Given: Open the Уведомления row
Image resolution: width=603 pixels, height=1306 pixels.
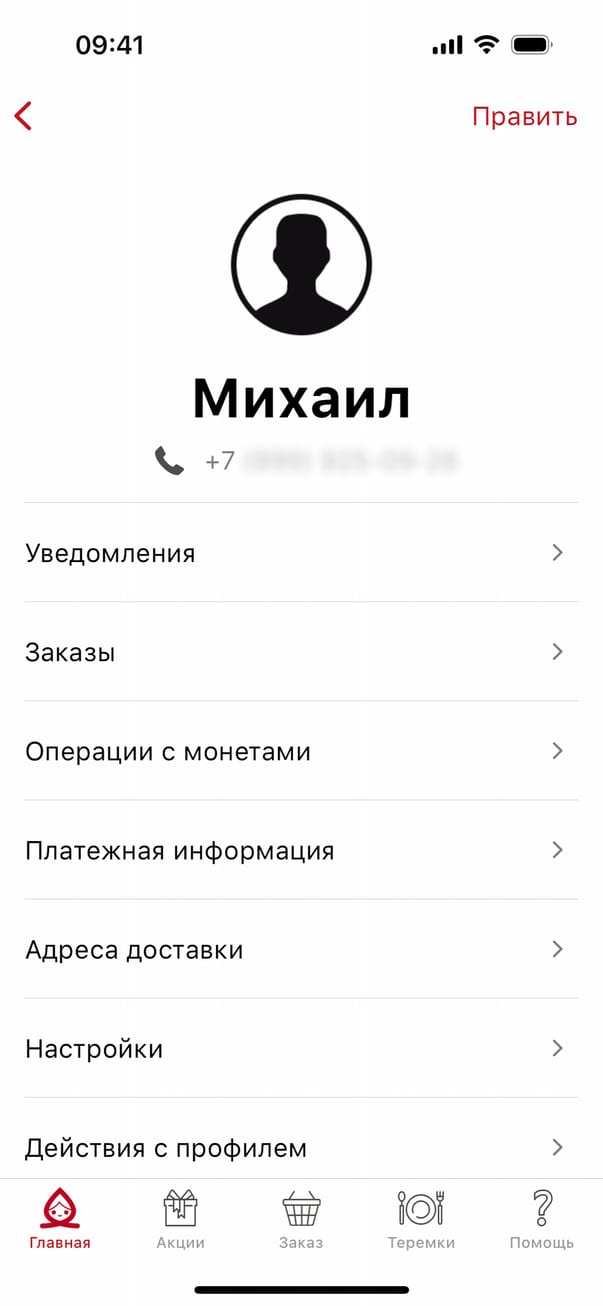Looking at the screenshot, I should 300,553.
